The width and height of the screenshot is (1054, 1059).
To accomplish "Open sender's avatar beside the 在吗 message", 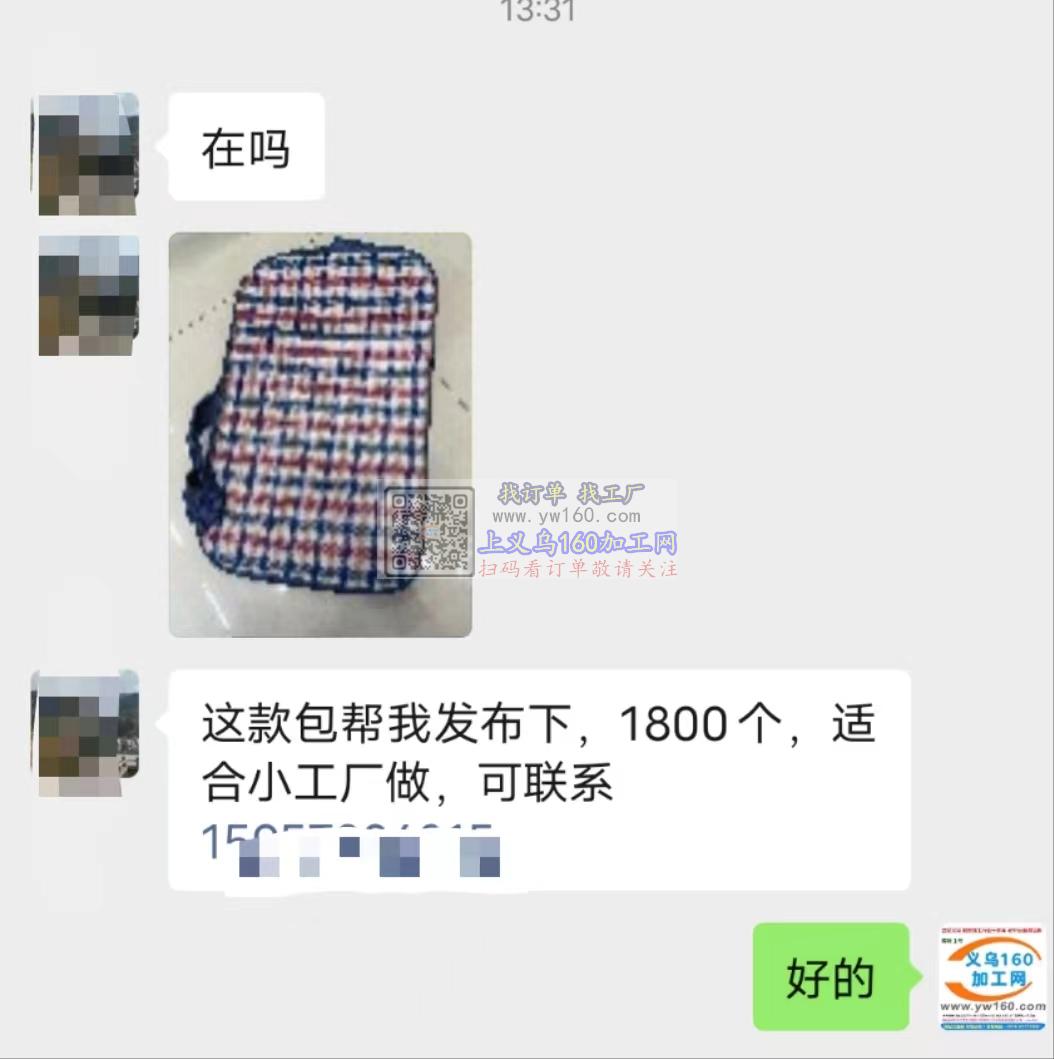I will point(88,154).
